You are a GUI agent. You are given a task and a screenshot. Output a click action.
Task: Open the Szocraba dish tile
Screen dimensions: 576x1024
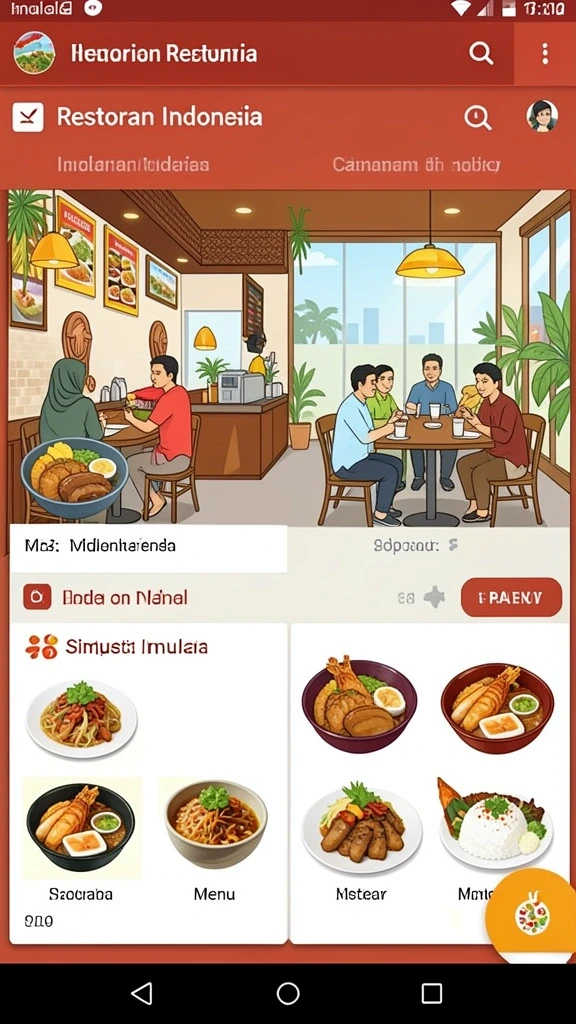[x=81, y=841]
